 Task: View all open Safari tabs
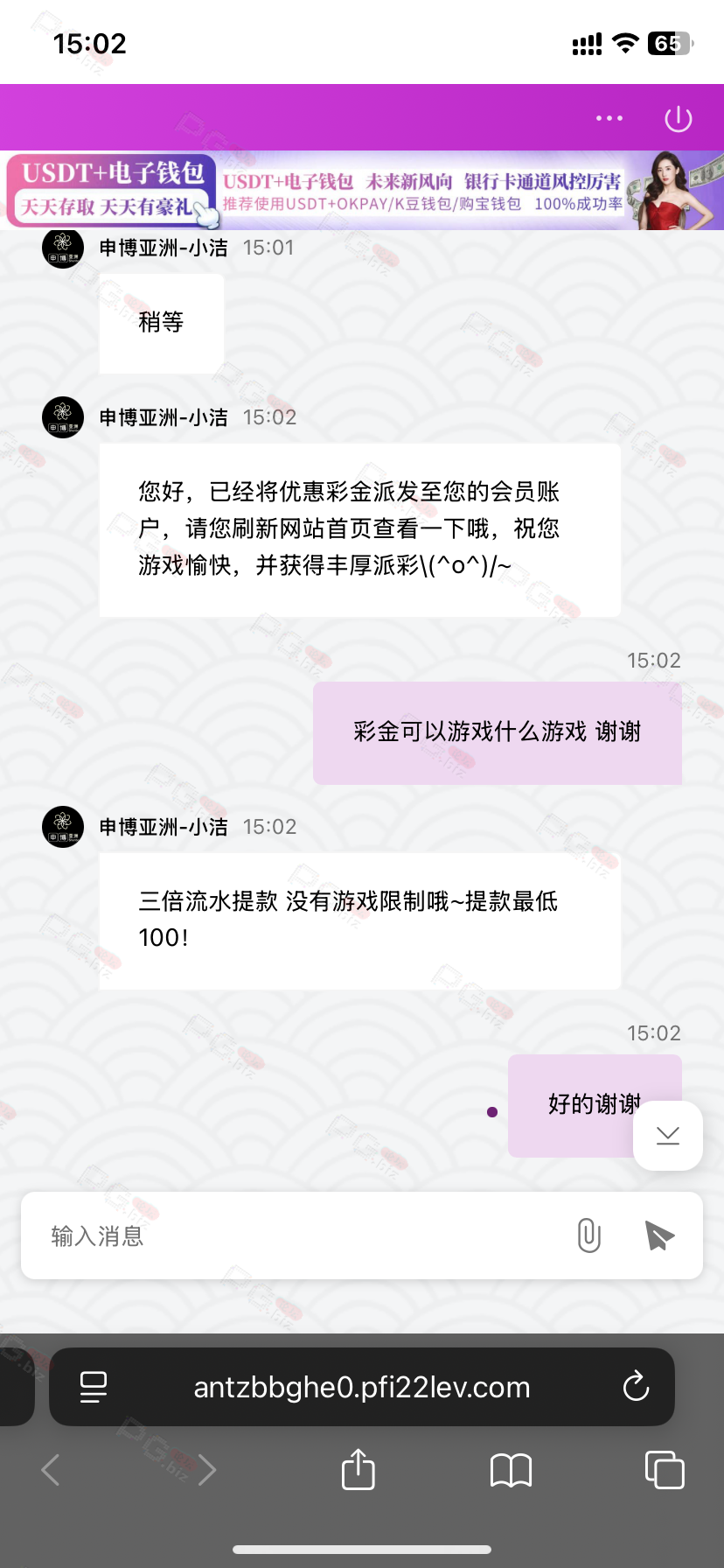click(x=665, y=1469)
